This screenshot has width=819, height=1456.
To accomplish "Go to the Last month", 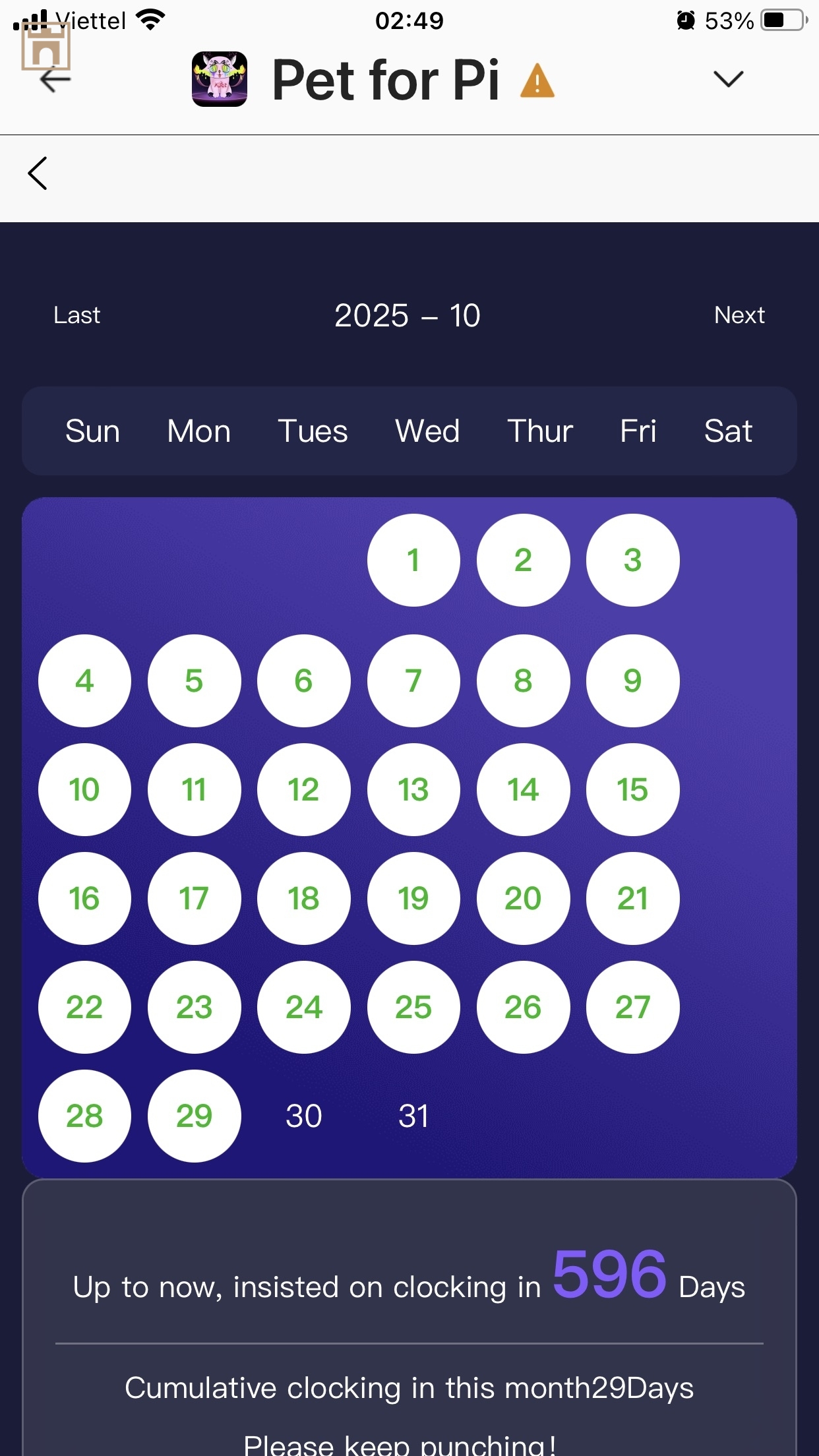I will [77, 315].
